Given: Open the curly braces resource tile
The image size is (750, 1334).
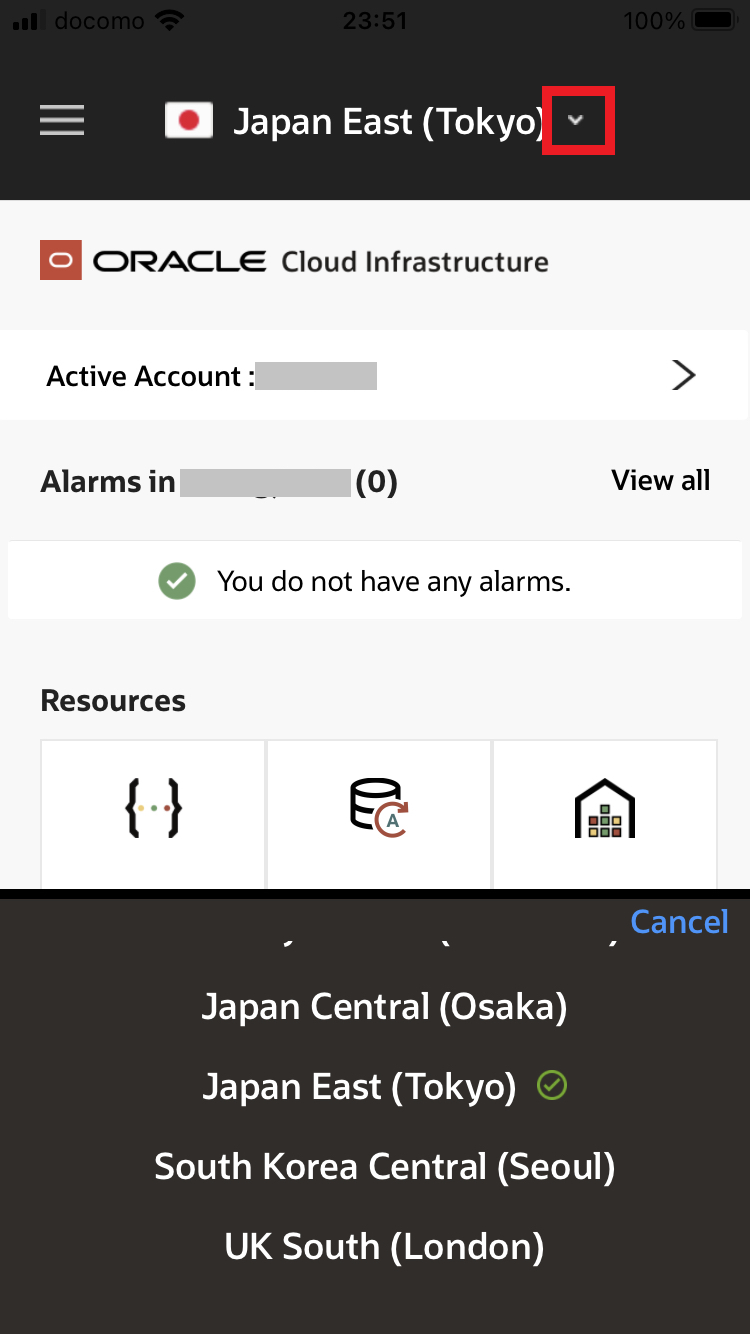Looking at the screenshot, I should point(153,812).
